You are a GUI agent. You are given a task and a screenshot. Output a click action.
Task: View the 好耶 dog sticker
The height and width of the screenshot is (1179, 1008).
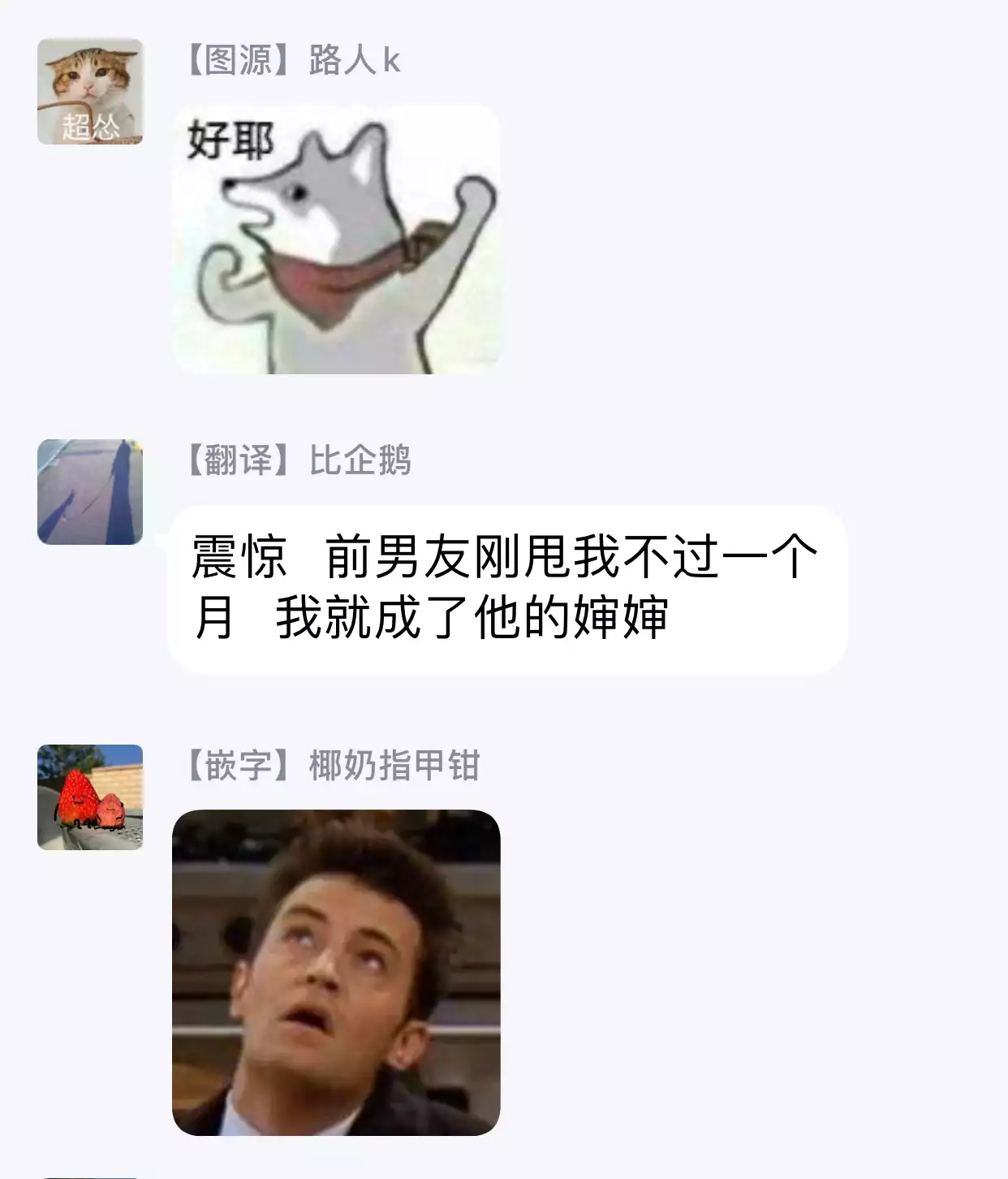pyautogui.click(x=336, y=240)
